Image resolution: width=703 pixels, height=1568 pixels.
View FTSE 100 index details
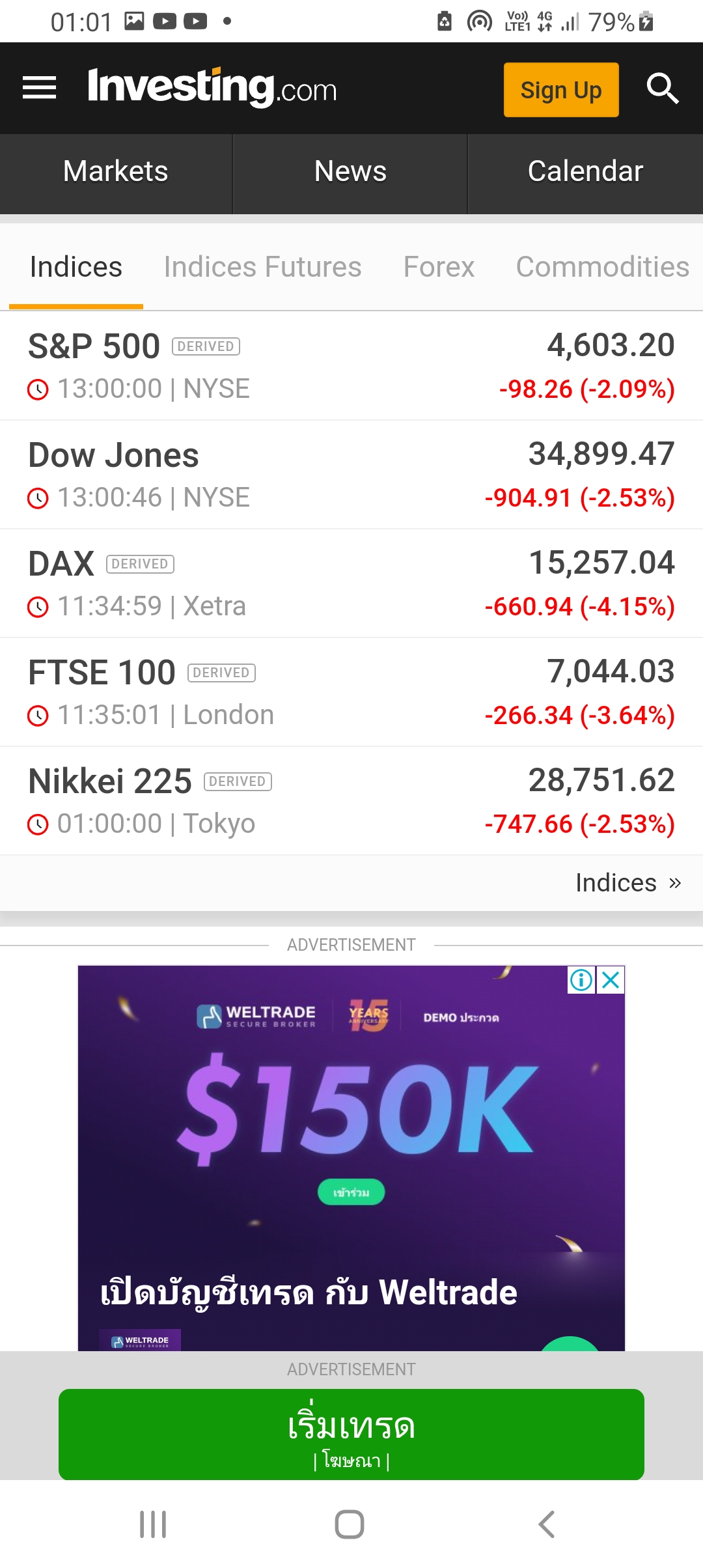coord(351,692)
